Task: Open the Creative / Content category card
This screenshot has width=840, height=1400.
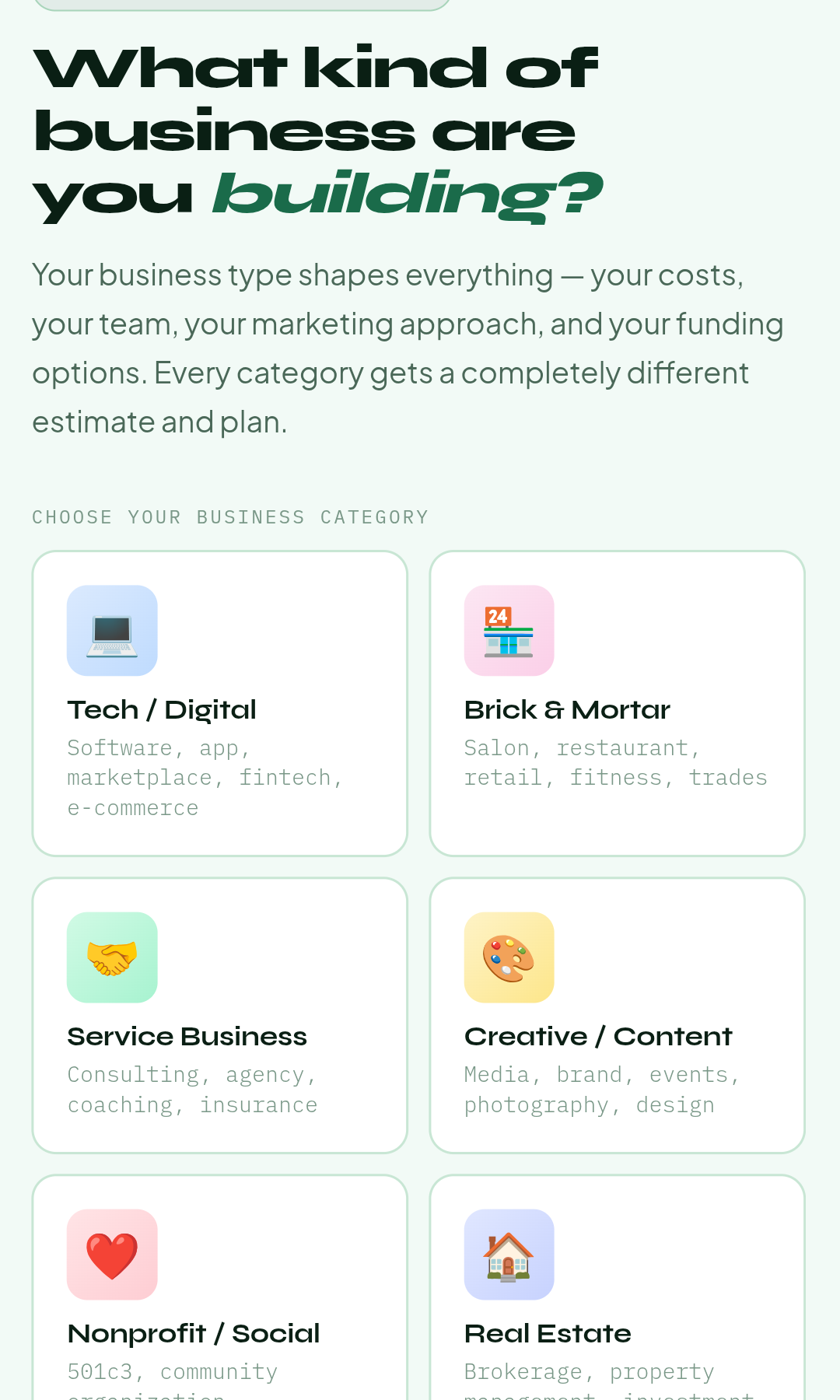Action: point(617,1015)
